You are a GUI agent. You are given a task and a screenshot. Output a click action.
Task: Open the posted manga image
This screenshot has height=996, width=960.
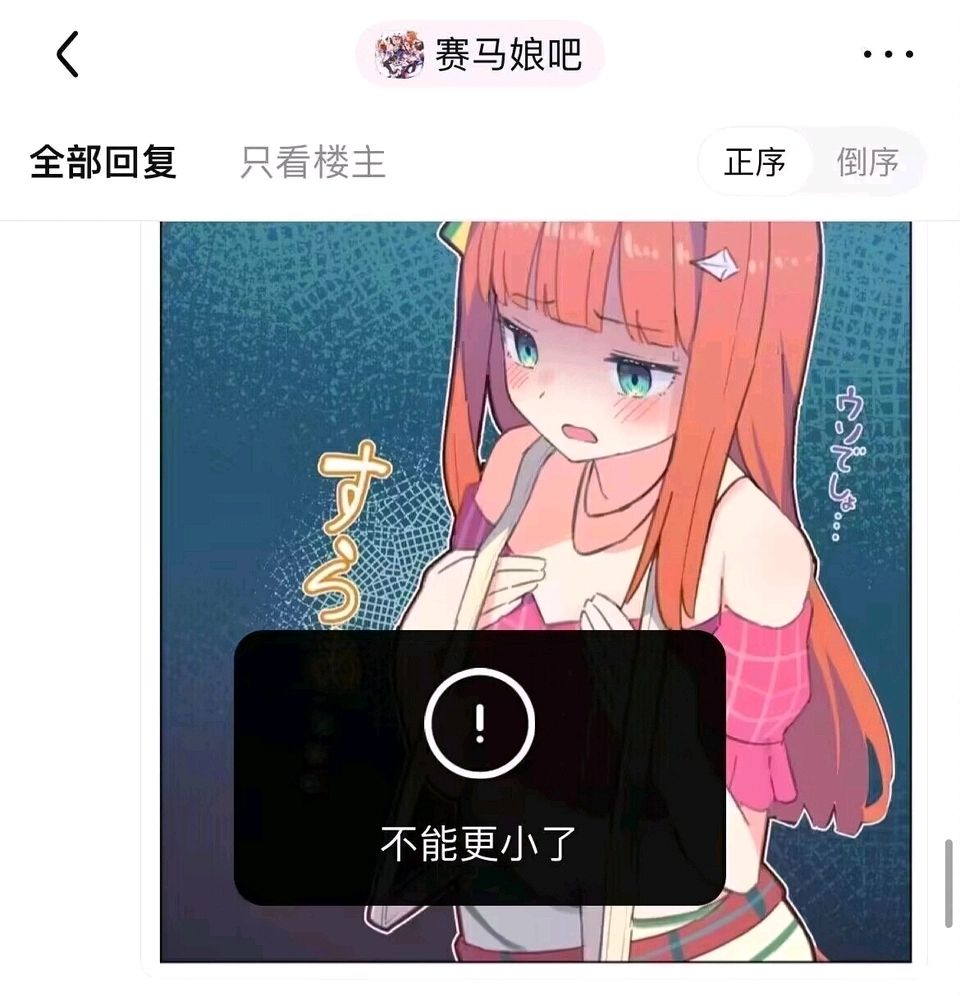[x=540, y=420]
